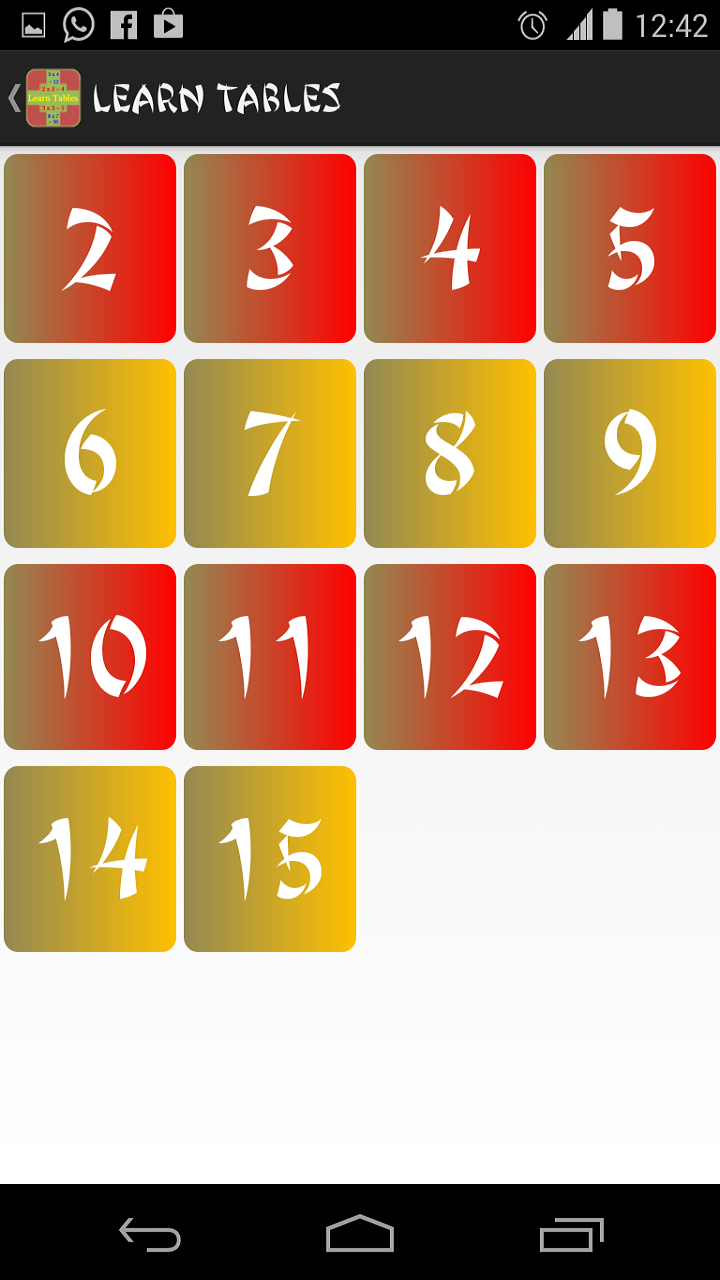View the multiplication table for 12
The width and height of the screenshot is (720, 1280).
point(450,657)
